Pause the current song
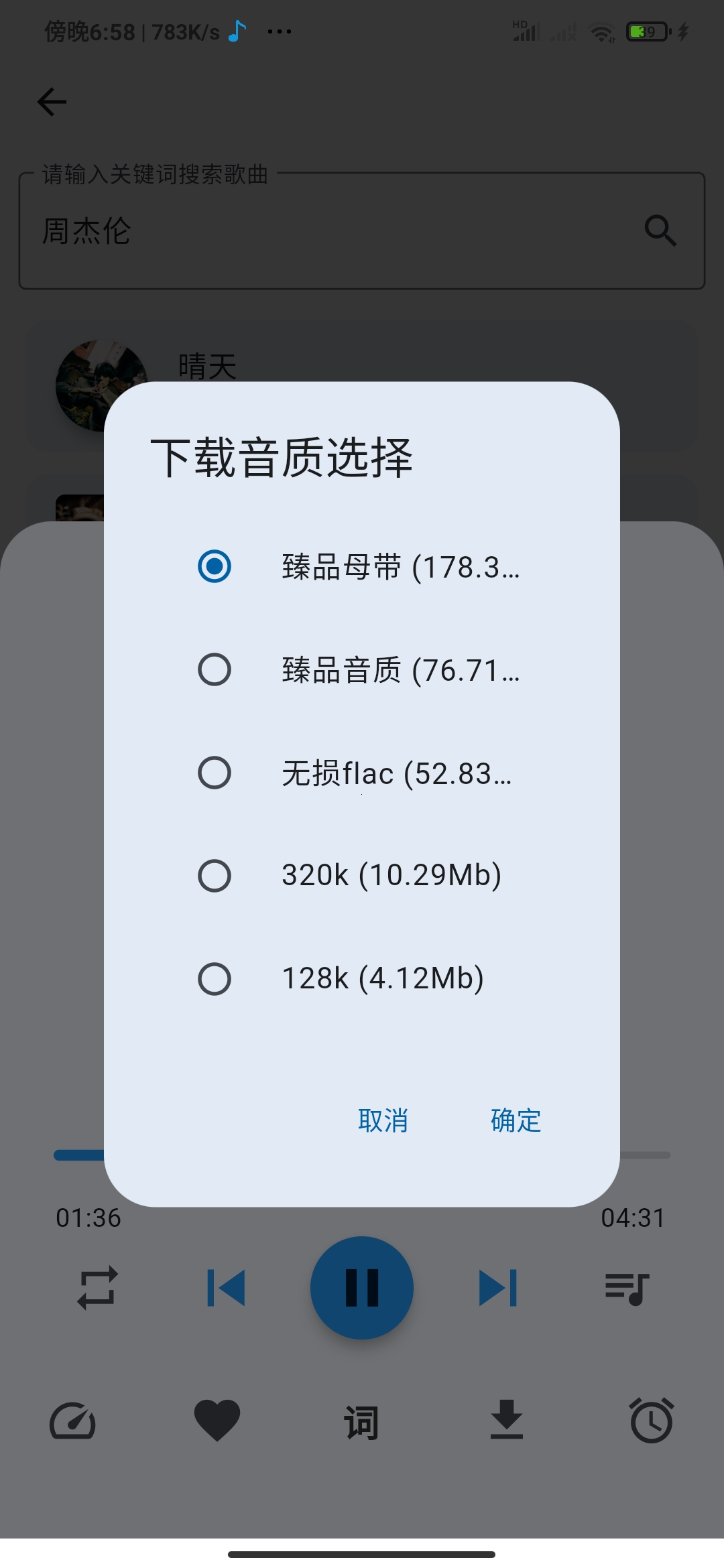The width and height of the screenshot is (724, 1568). tap(361, 1287)
